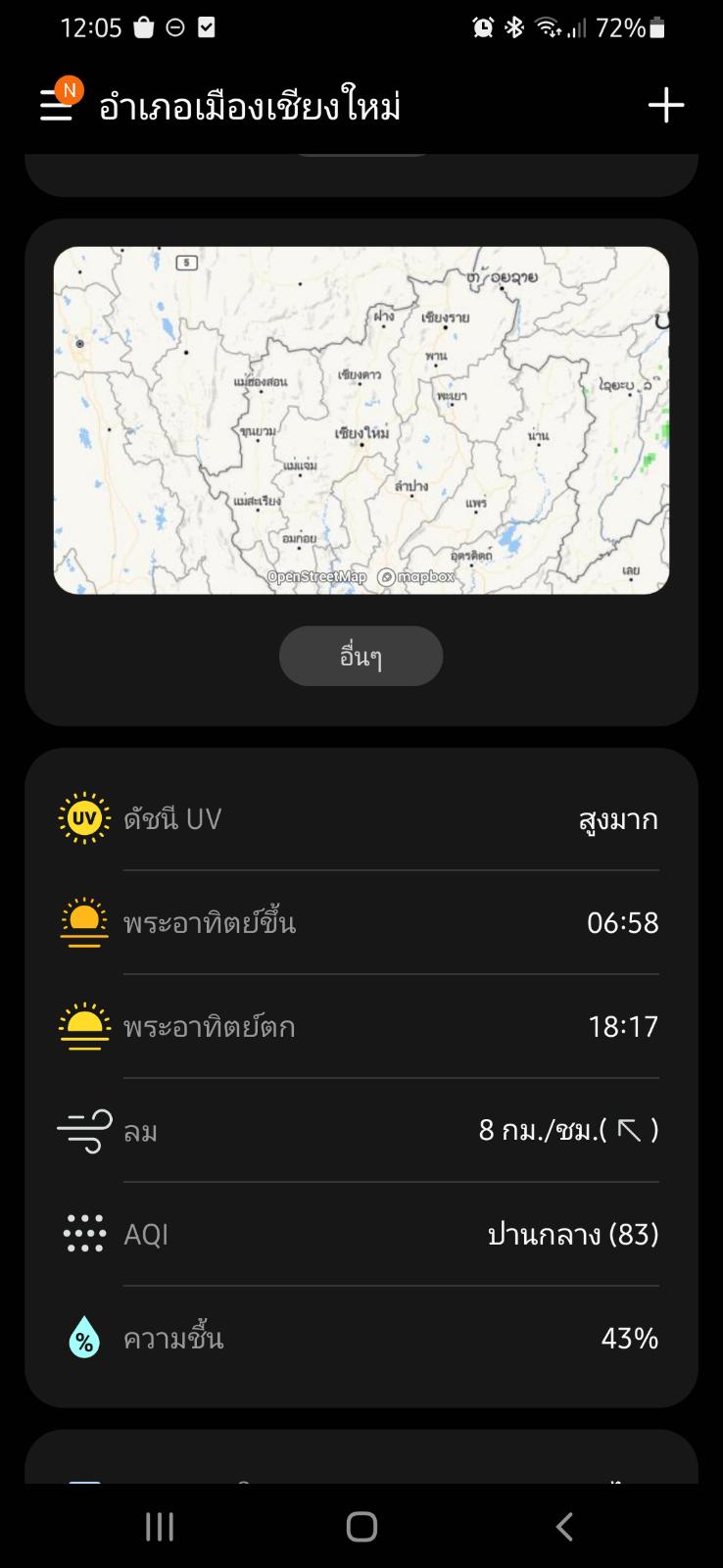Open the hamburger menu drawer
The image size is (723, 1568).
point(57,106)
